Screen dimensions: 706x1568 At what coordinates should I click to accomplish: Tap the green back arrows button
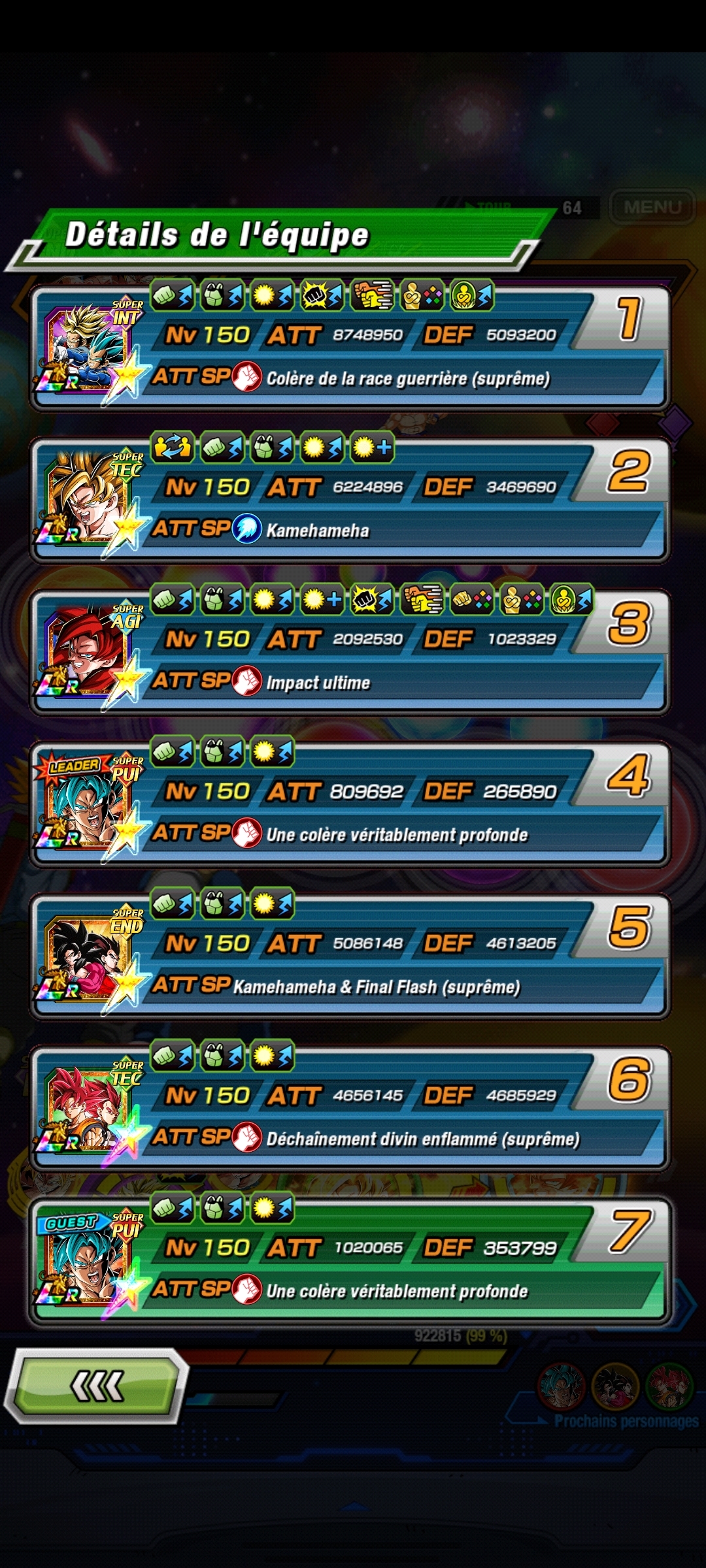click(97, 1386)
